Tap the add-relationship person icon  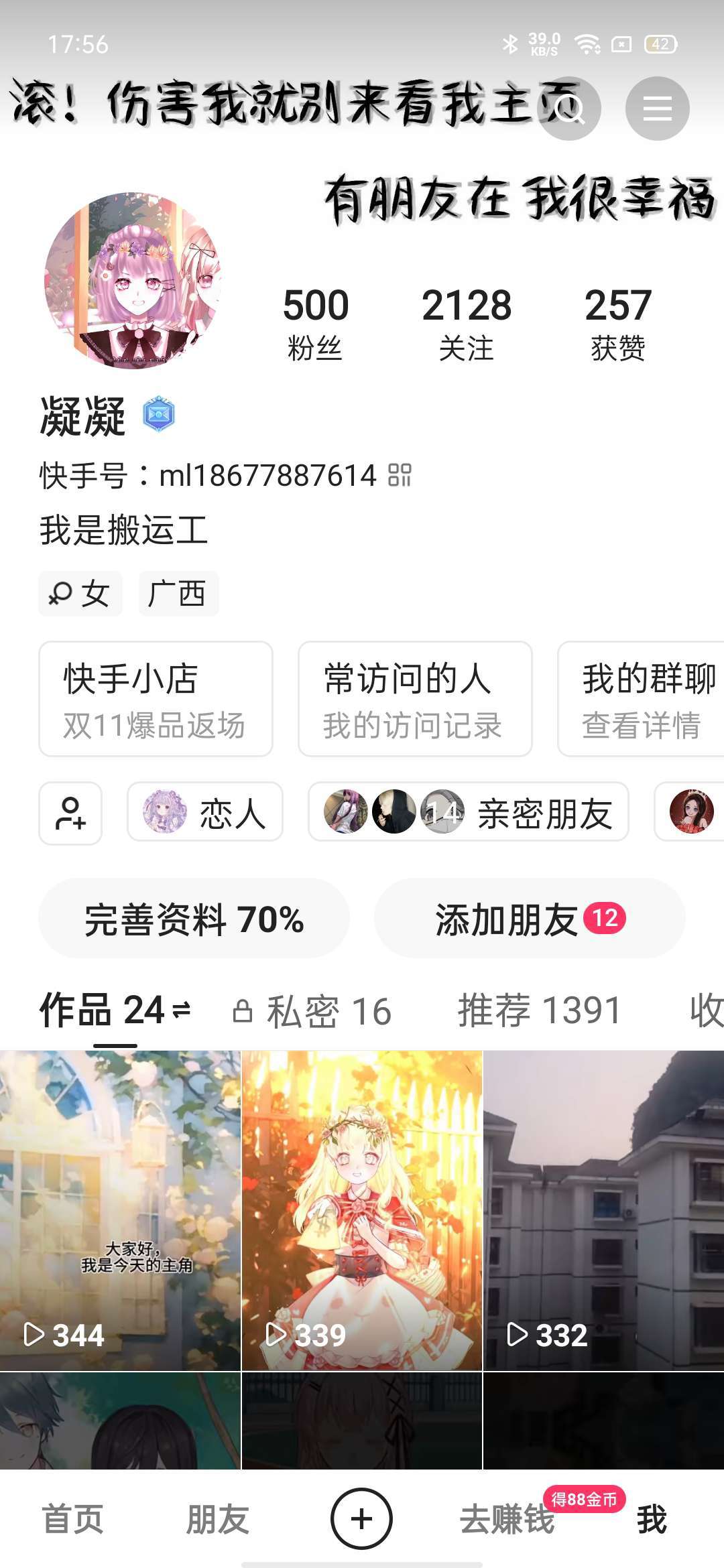click(x=70, y=813)
